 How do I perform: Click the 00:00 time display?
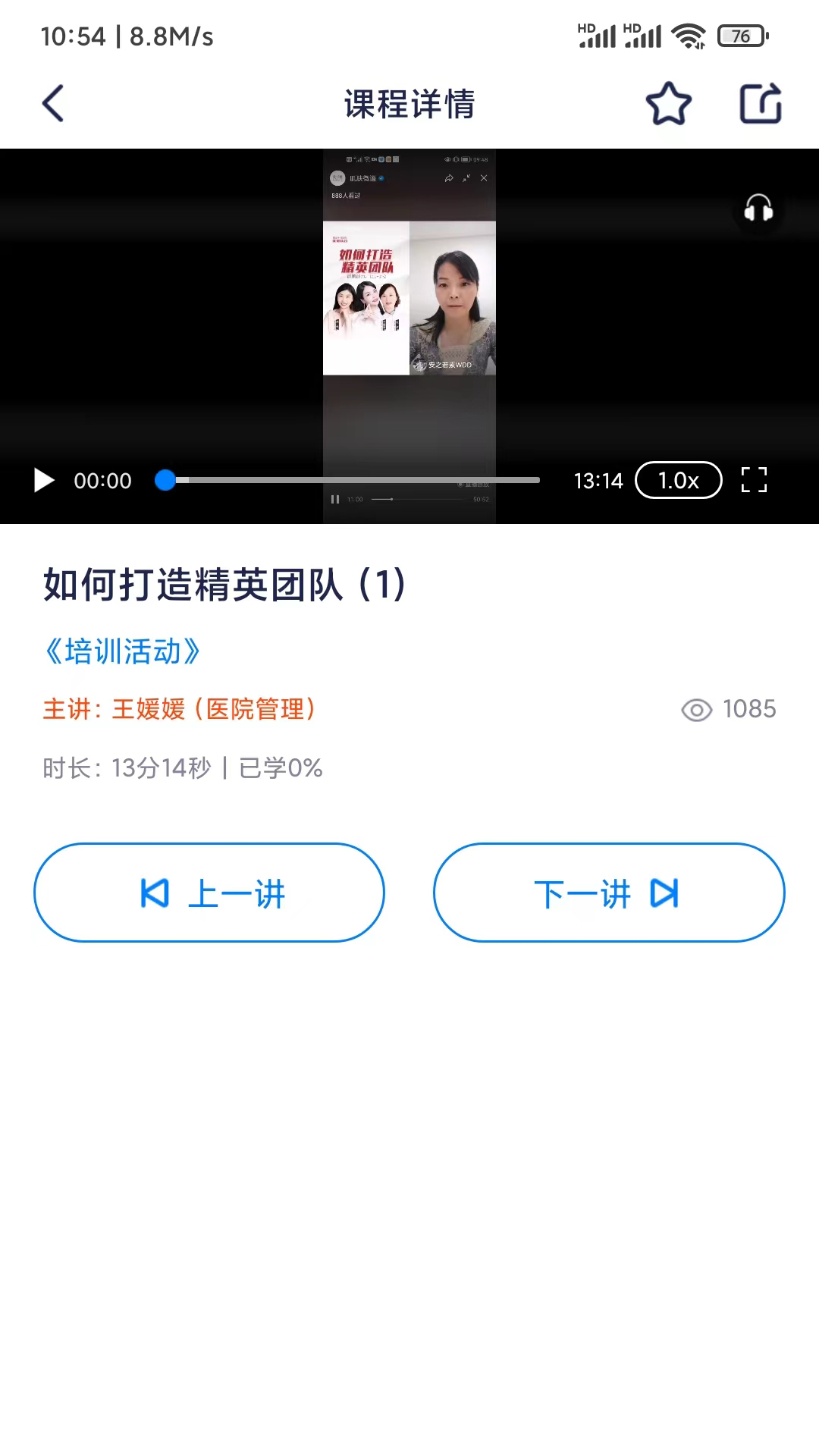point(103,480)
